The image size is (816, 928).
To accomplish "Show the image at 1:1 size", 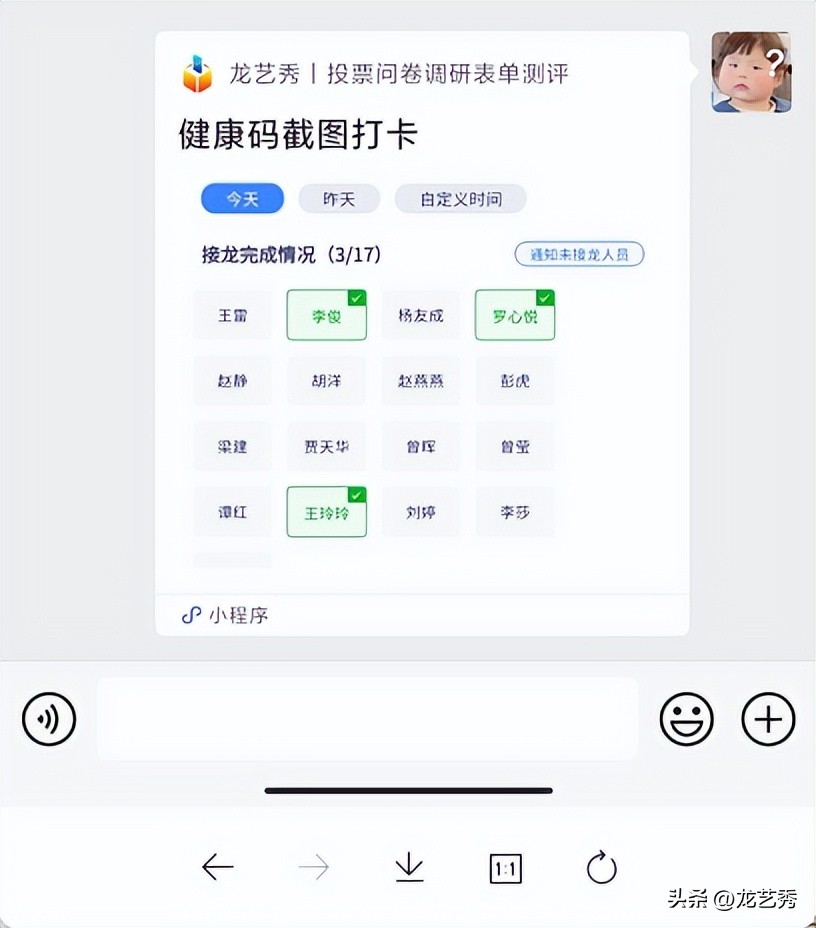I will [x=505, y=868].
